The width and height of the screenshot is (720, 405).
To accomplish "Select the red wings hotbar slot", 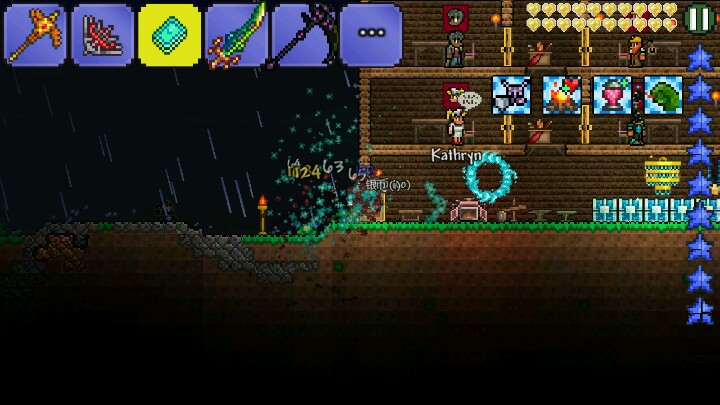I will 103,35.
